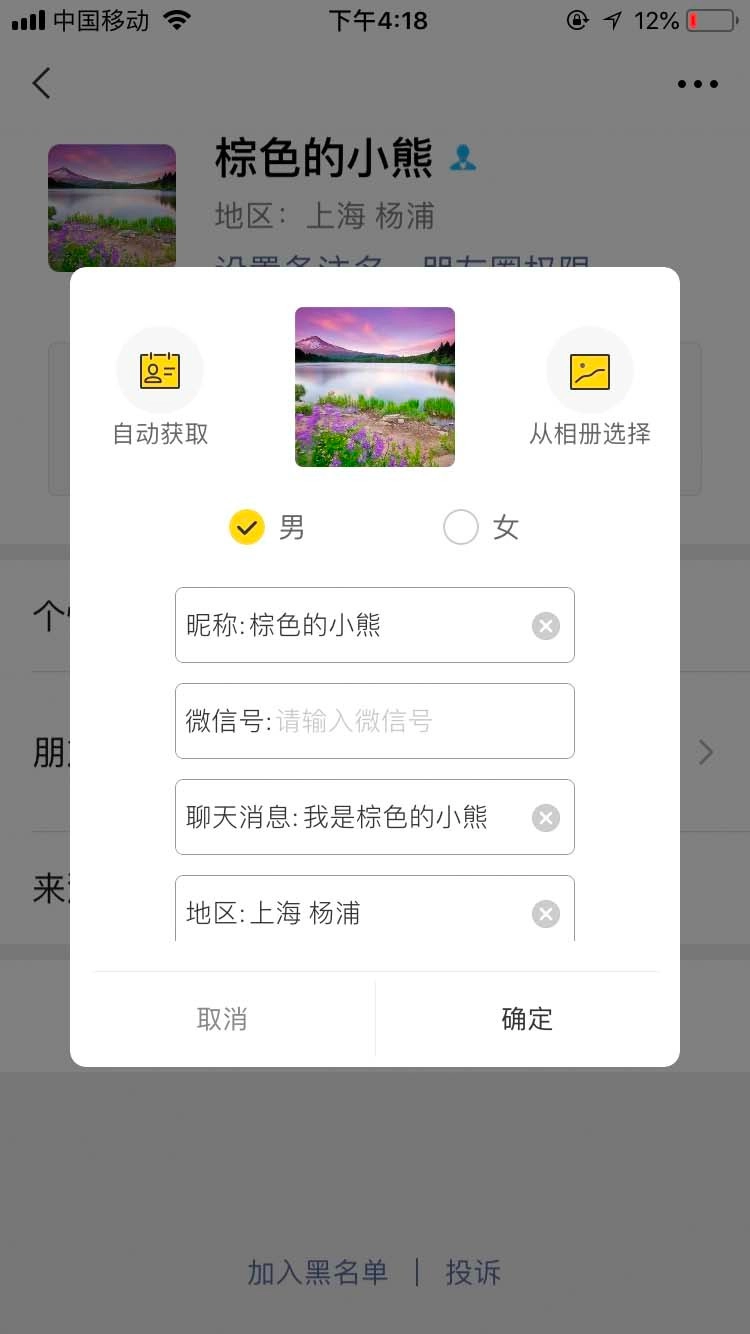Select the 男 male radio button
750x1334 pixels.
pos(247,527)
